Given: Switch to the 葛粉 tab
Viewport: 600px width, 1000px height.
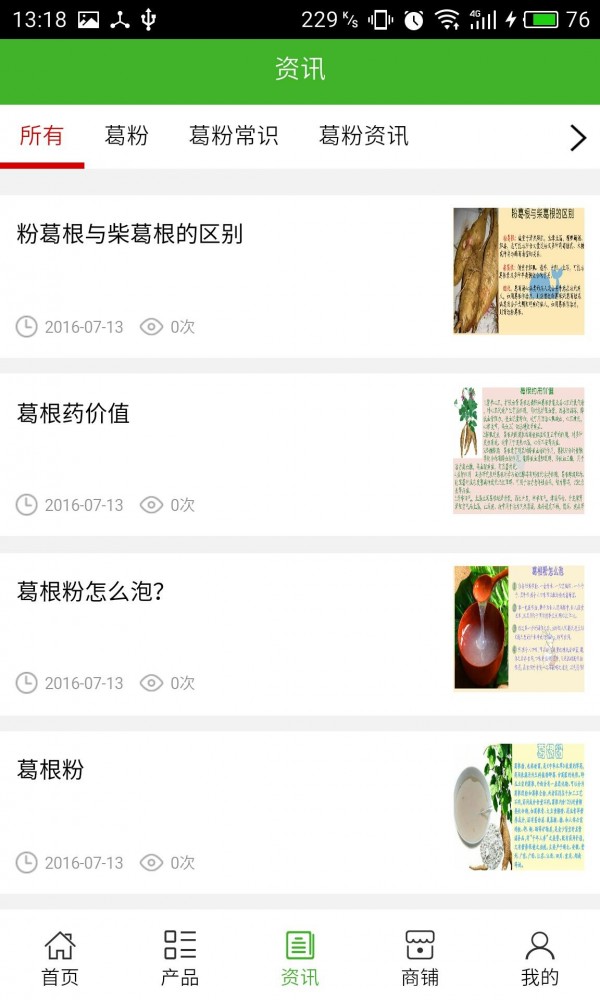Looking at the screenshot, I should [x=126, y=136].
